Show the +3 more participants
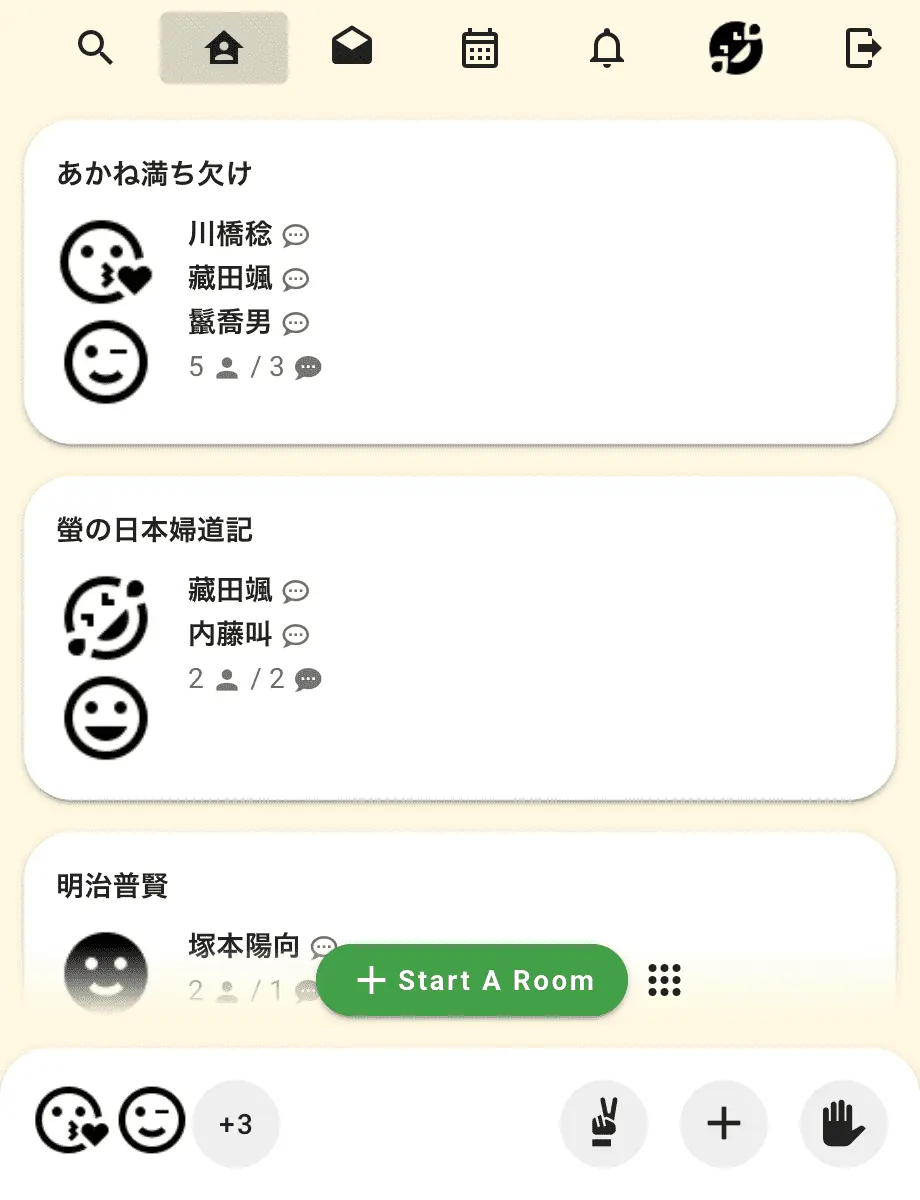Screen dimensions: 920x1200 [236, 1124]
